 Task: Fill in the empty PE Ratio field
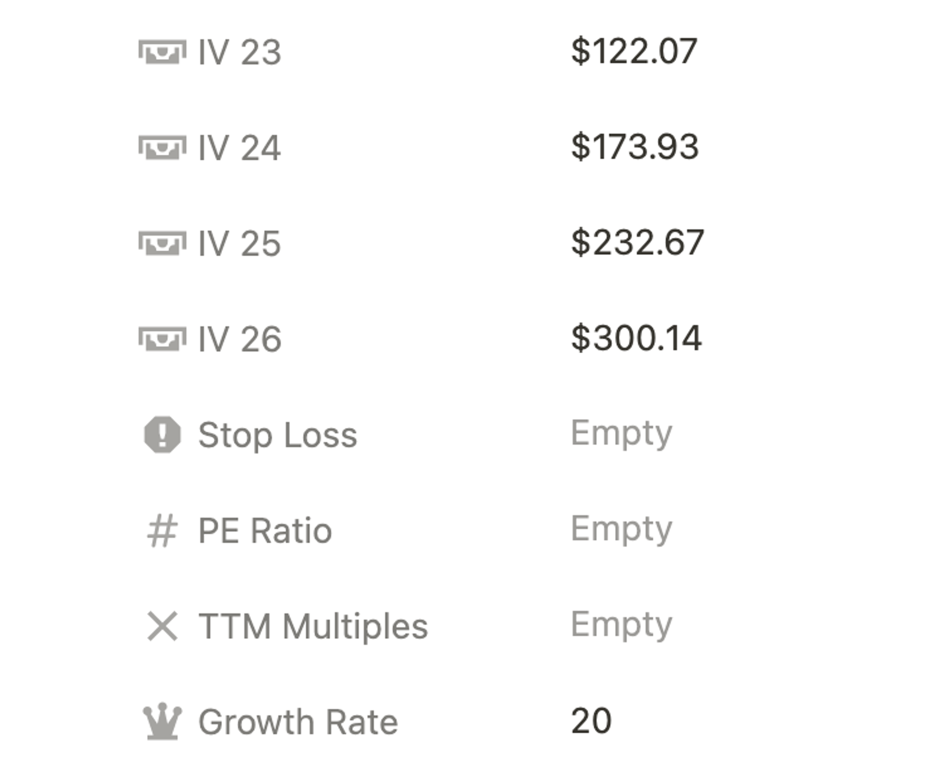(x=621, y=529)
